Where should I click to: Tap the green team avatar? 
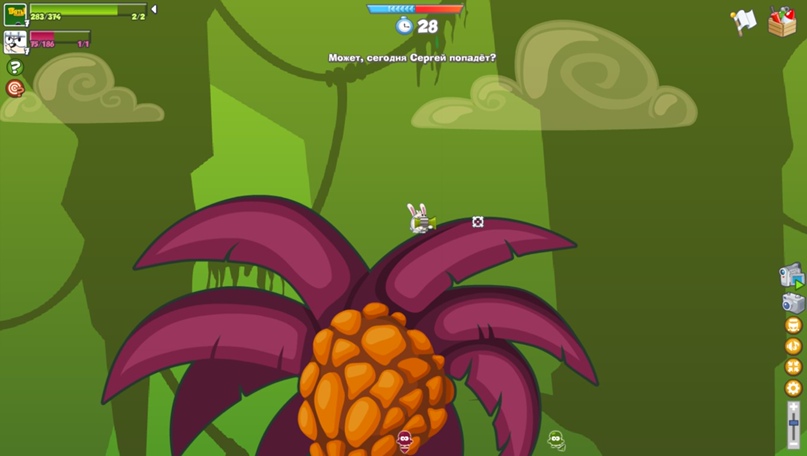point(15,15)
